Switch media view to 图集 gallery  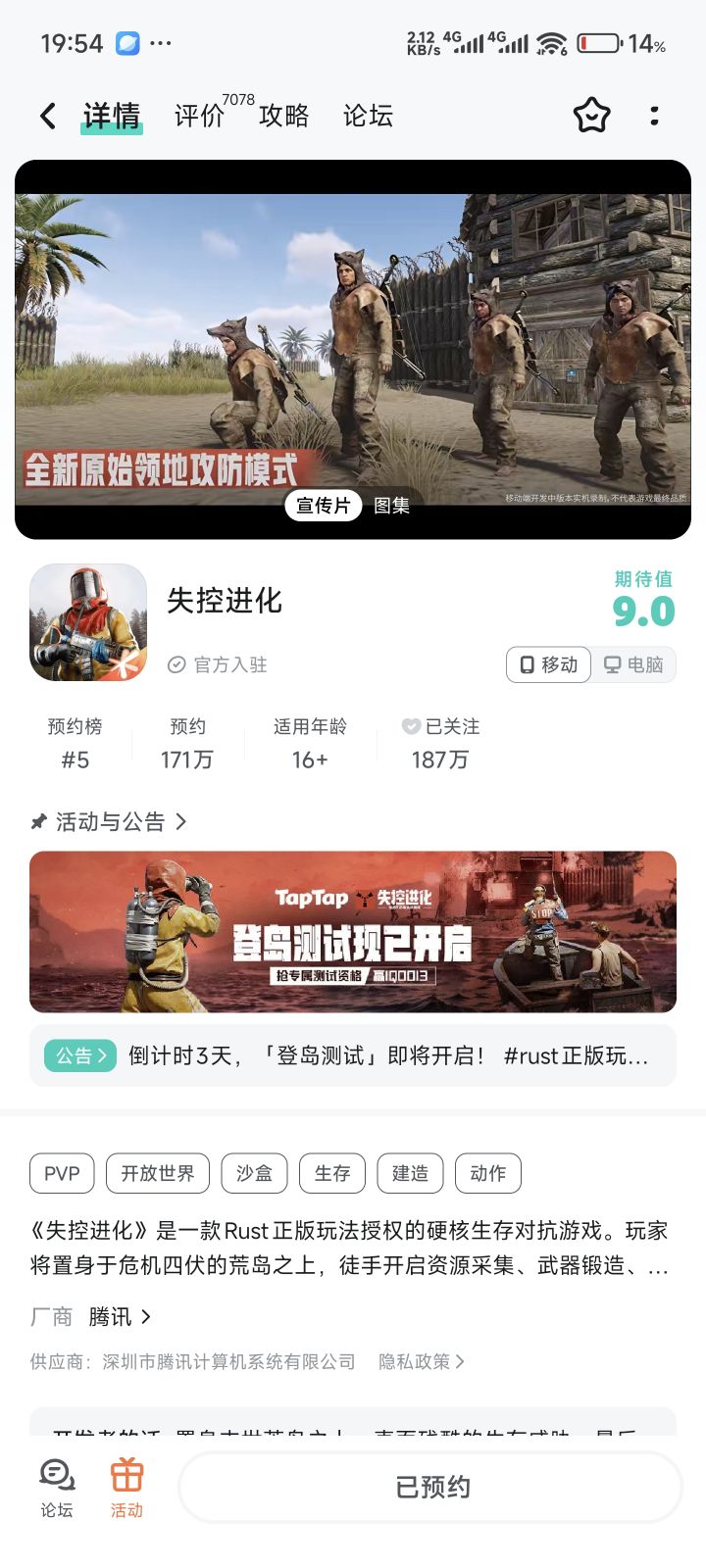point(391,506)
